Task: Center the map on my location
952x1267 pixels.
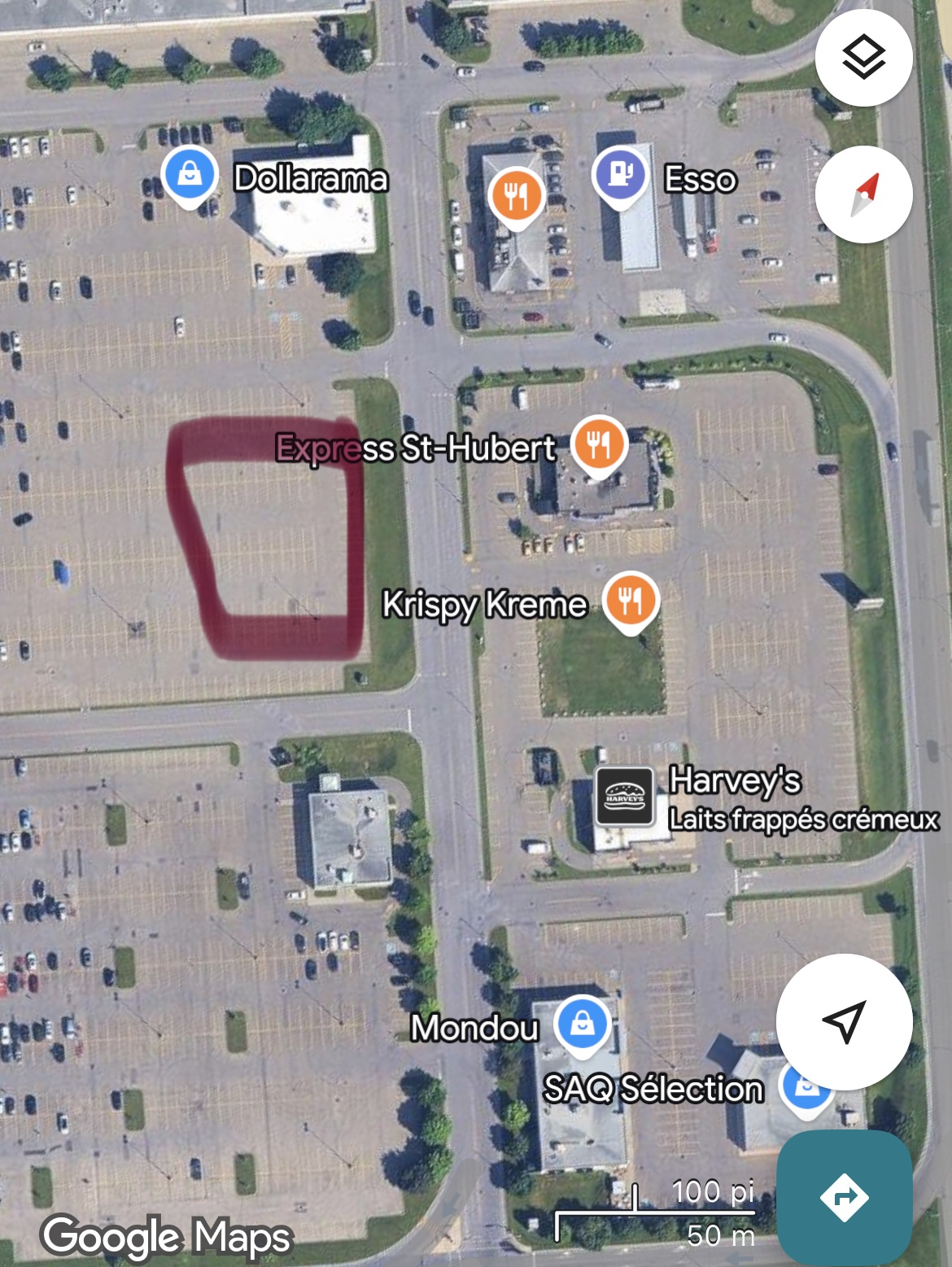Action: pyautogui.click(x=844, y=1021)
